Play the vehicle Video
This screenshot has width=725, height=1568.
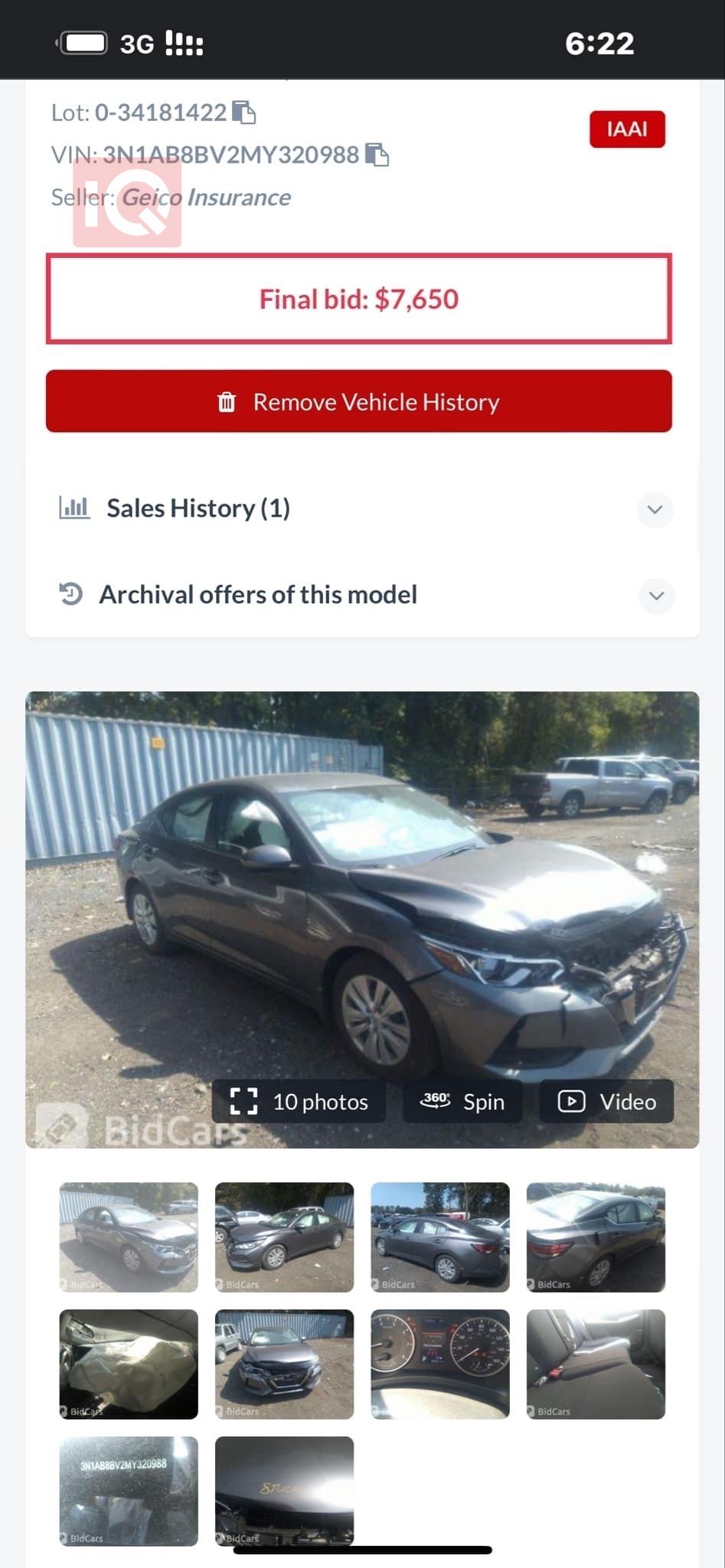[x=606, y=1101]
